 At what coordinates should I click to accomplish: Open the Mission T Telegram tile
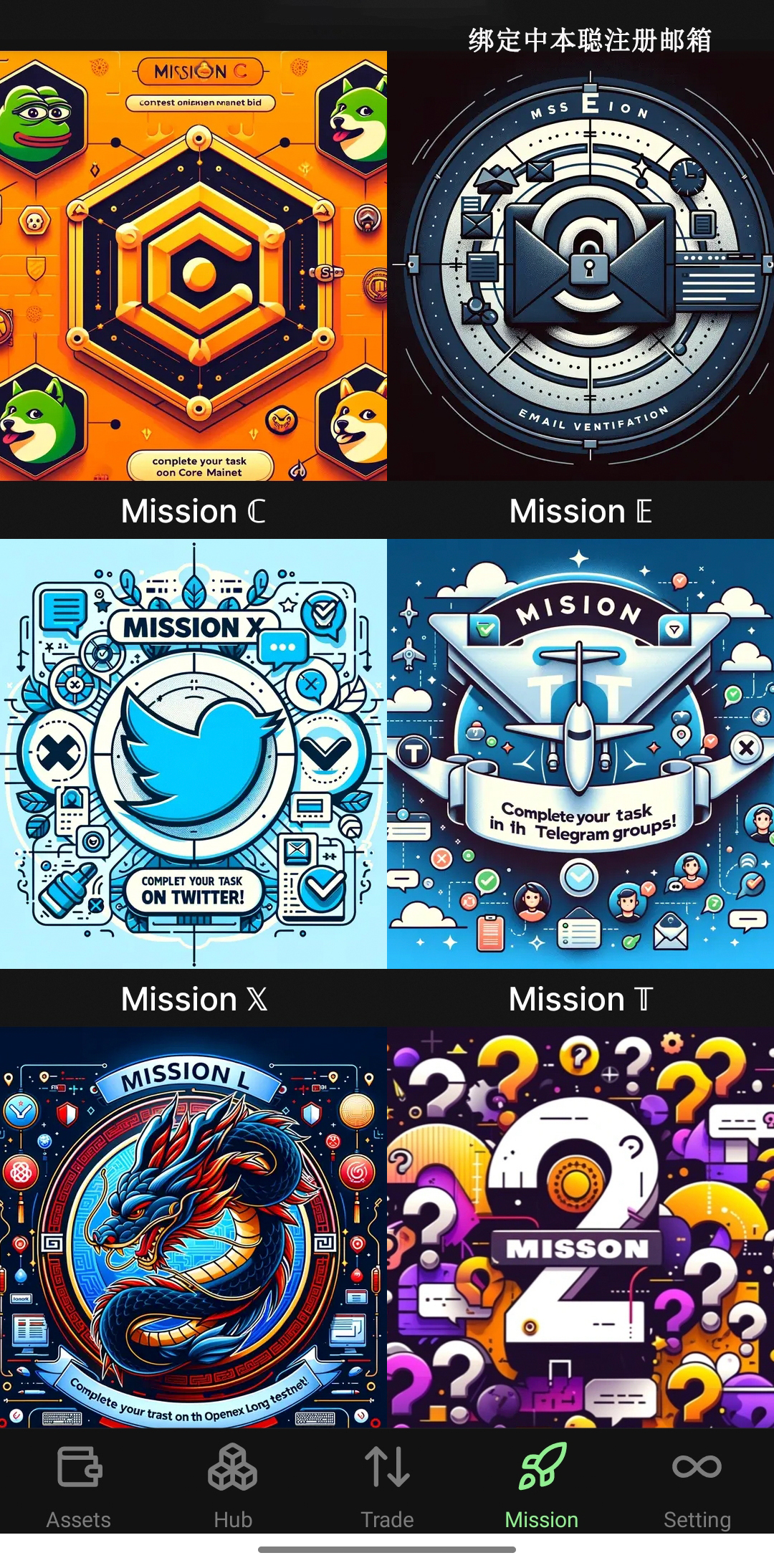point(580,754)
